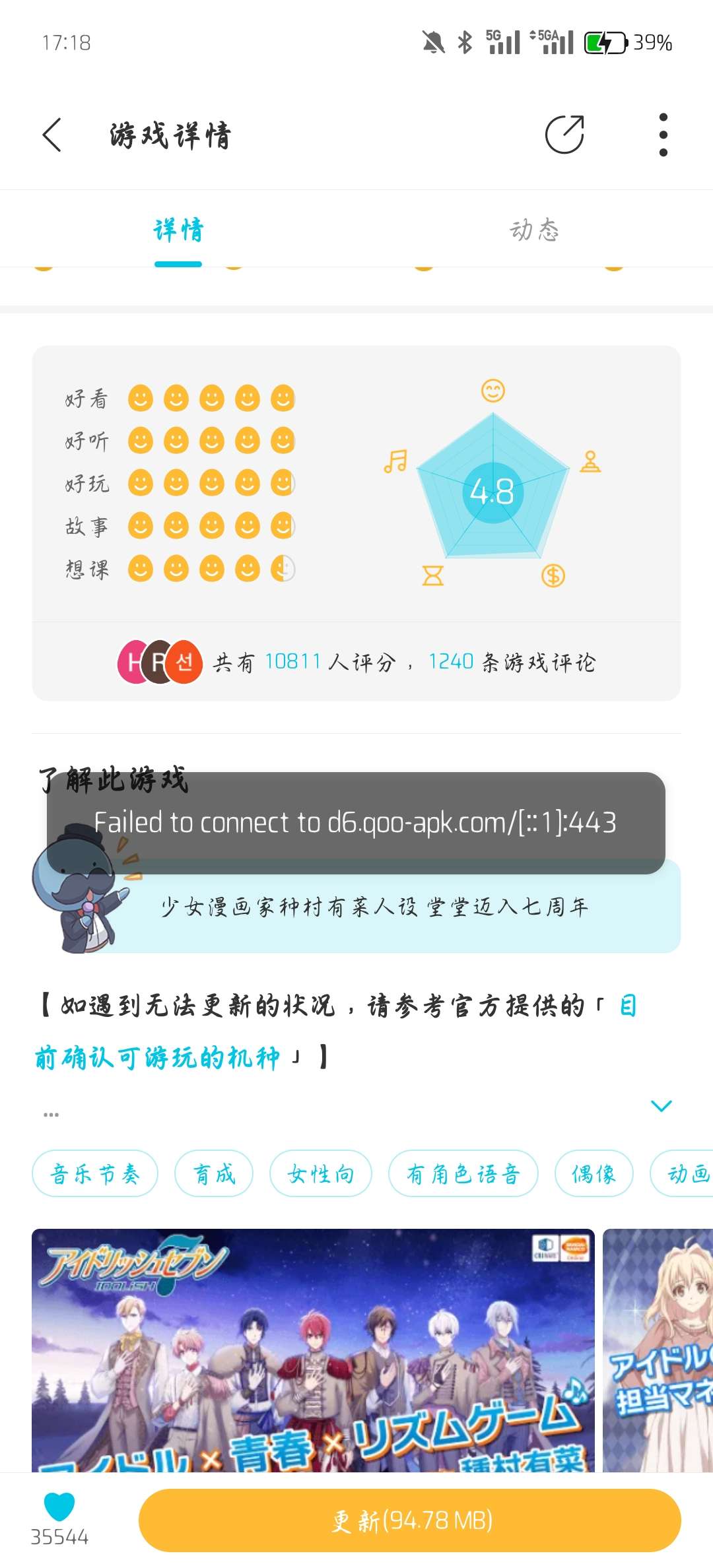Choose the 有角色语音 tag
The height and width of the screenshot is (1568, 713).
pos(463,1173)
